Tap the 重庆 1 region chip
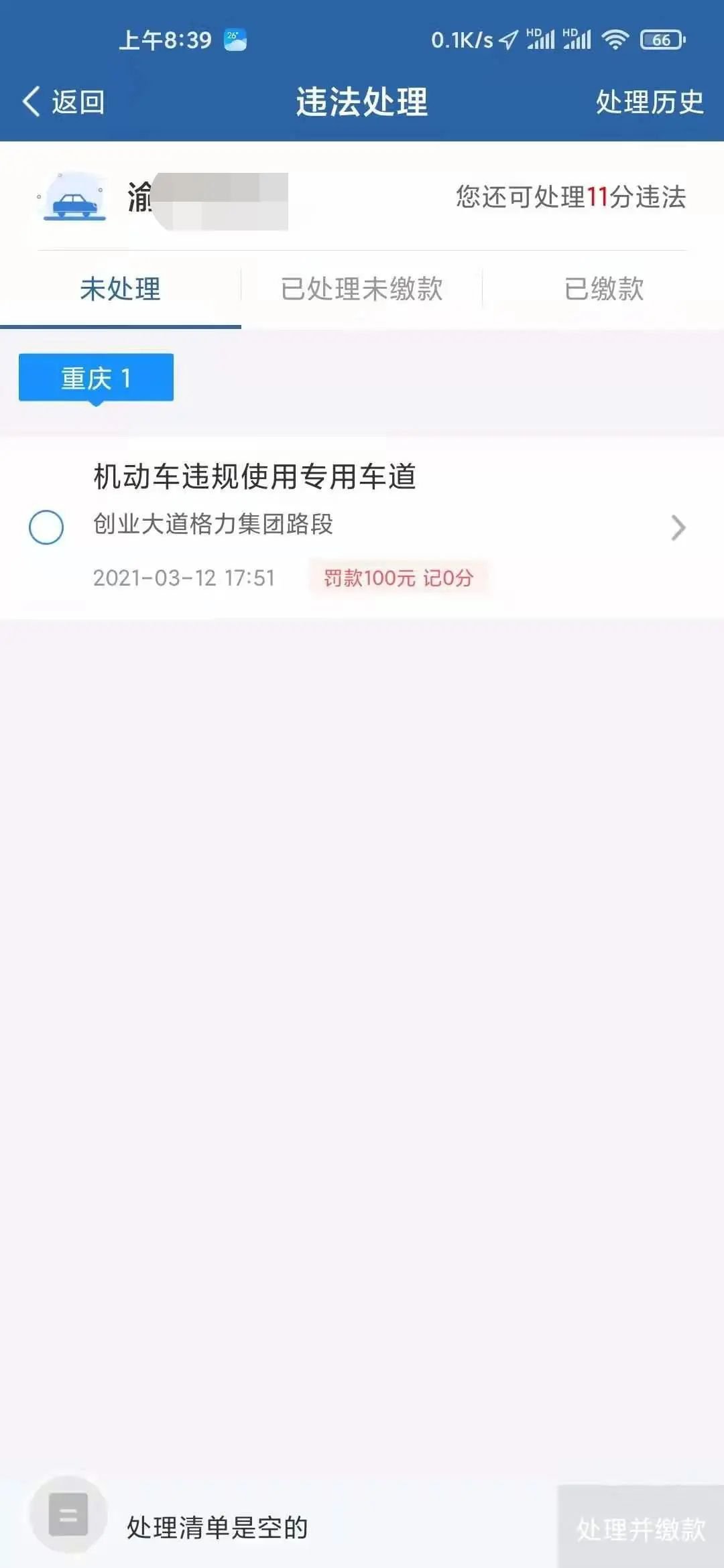Viewport: 724px width, 1568px height. tap(96, 378)
